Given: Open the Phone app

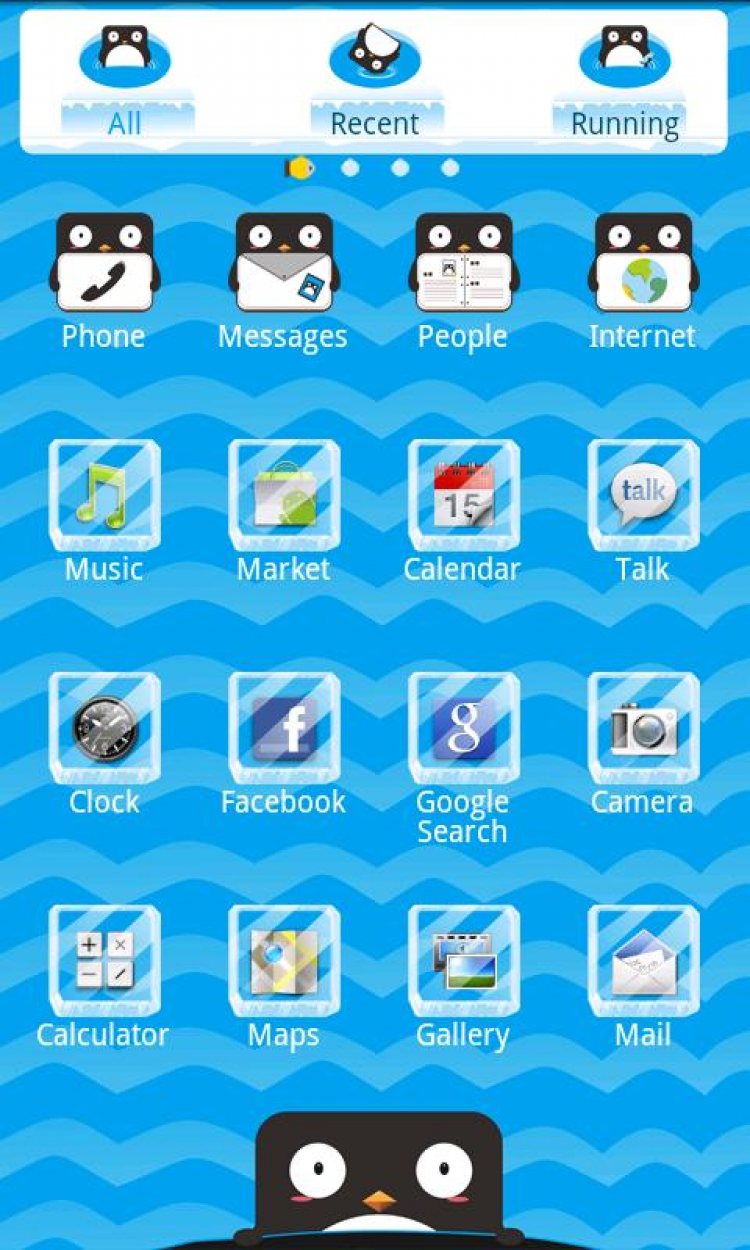Looking at the screenshot, I should 104,265.
